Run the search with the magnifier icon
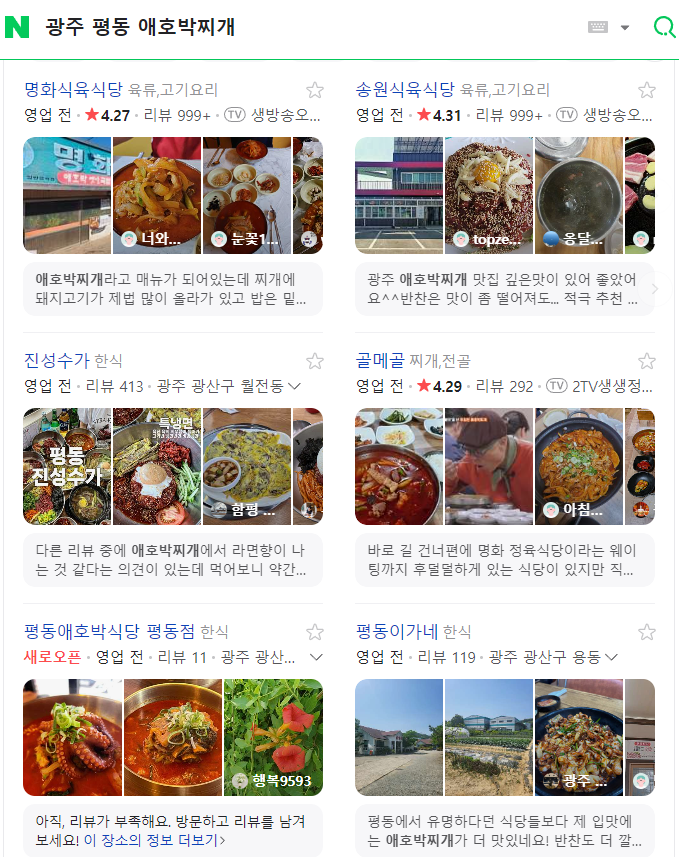The height and width of the screenshot is (857, 679). [664, 27]
